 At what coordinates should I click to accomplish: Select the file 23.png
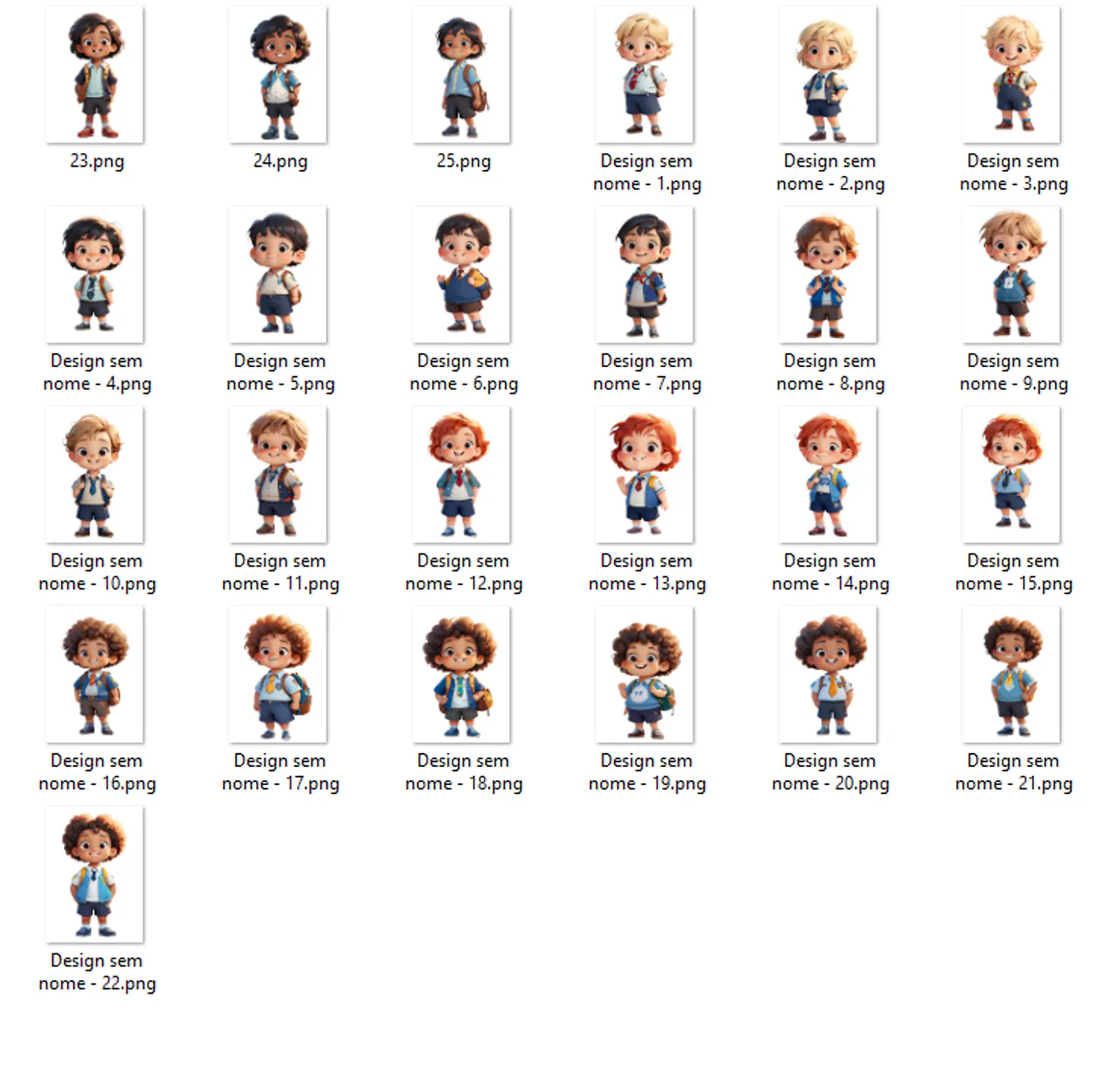coord(94,75)
